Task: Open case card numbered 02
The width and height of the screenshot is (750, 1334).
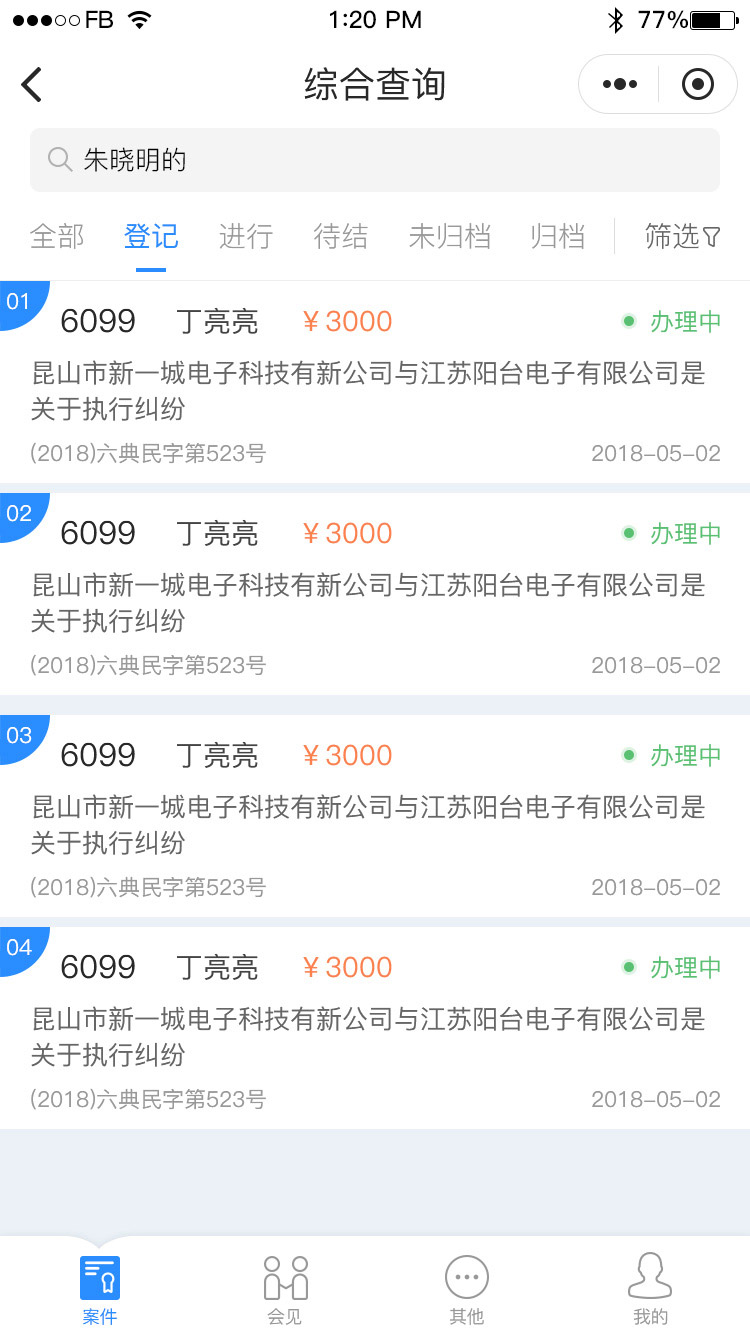Action: [x=375, y=594]
